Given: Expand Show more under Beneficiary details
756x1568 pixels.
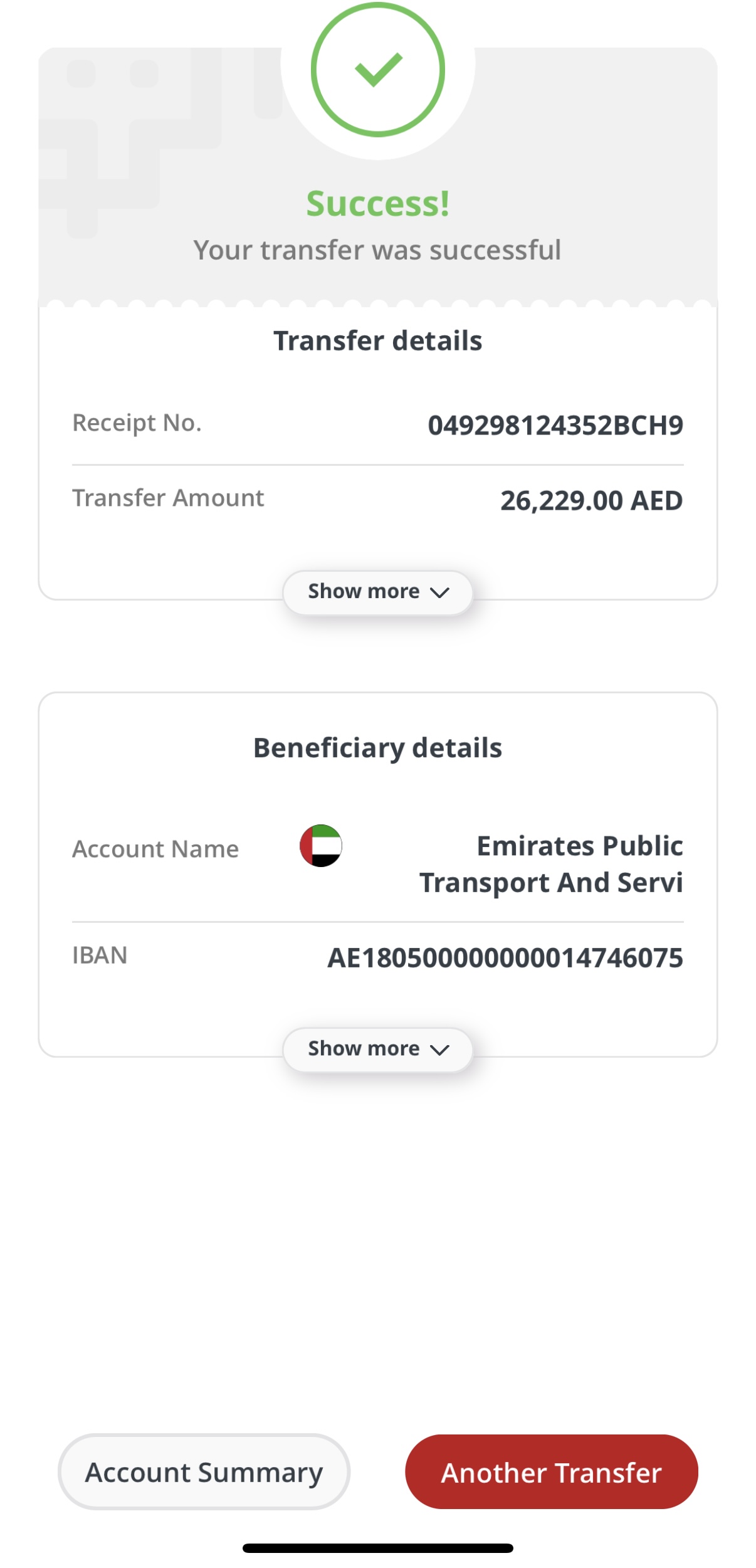Looking at the screenshot, I should point(377,1049).
